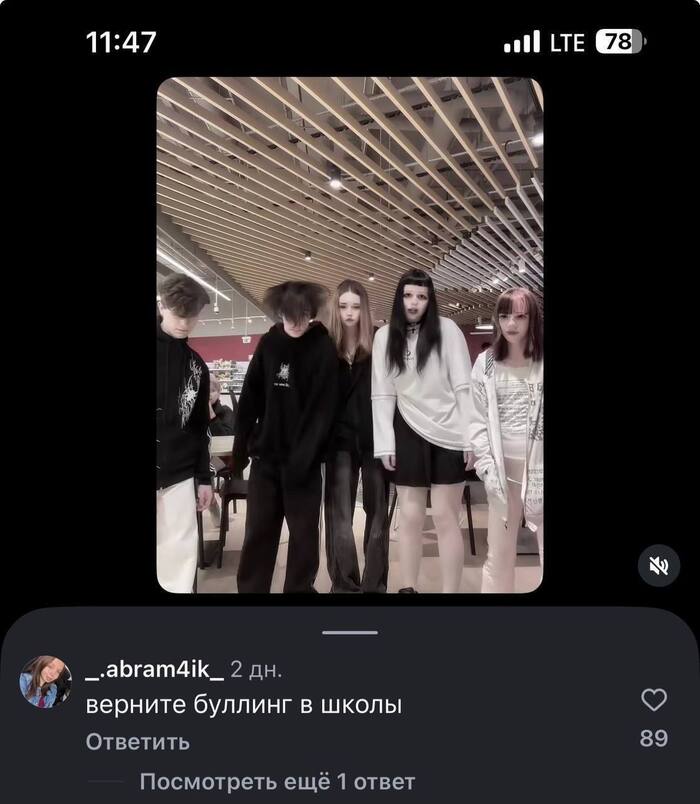Screen dimensions: 700x804
Task: Reply to _.abram4ik_'s comment
Action: [137, 741]
